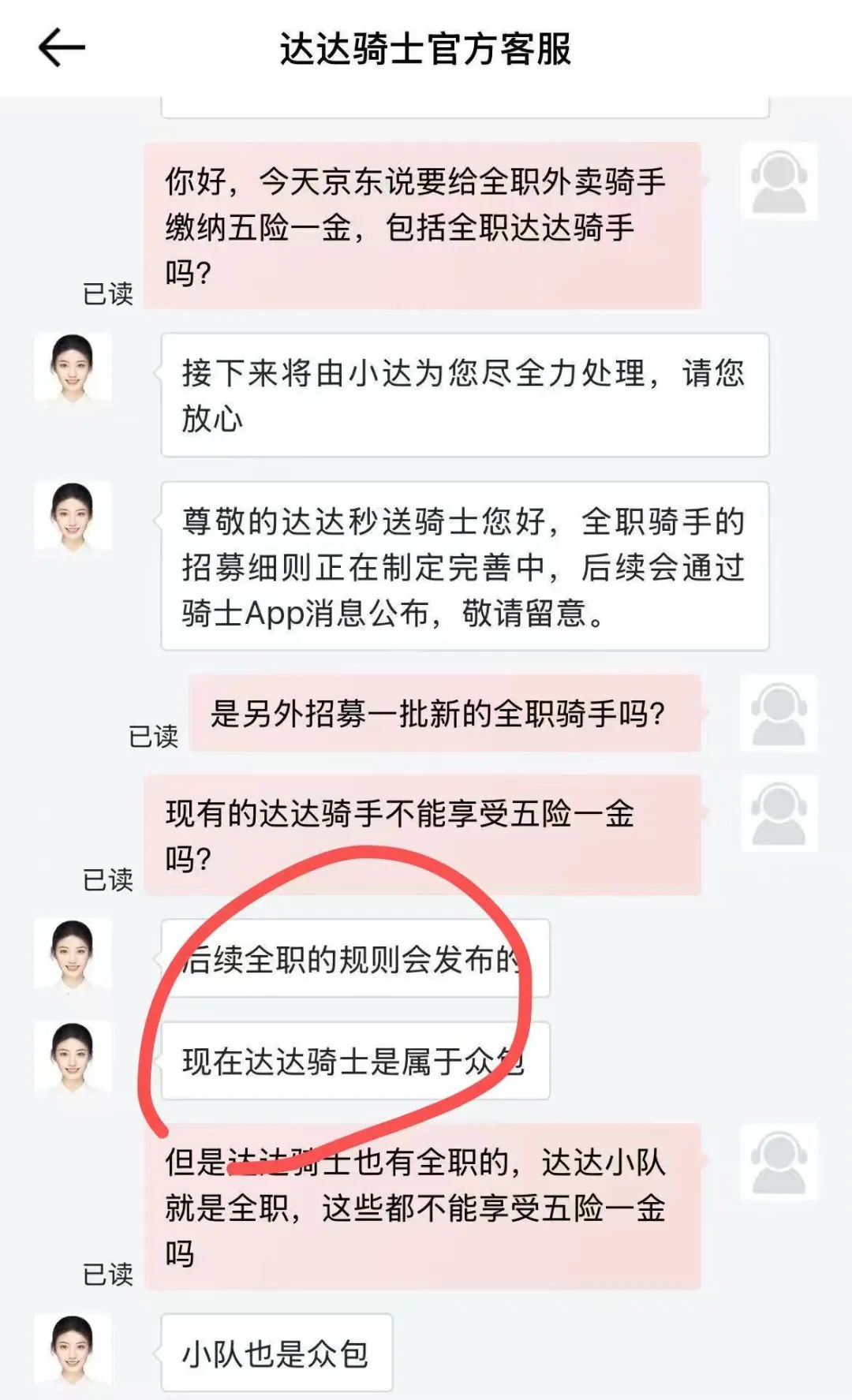Click the back arrow to leave chat

tap(62, 47)
